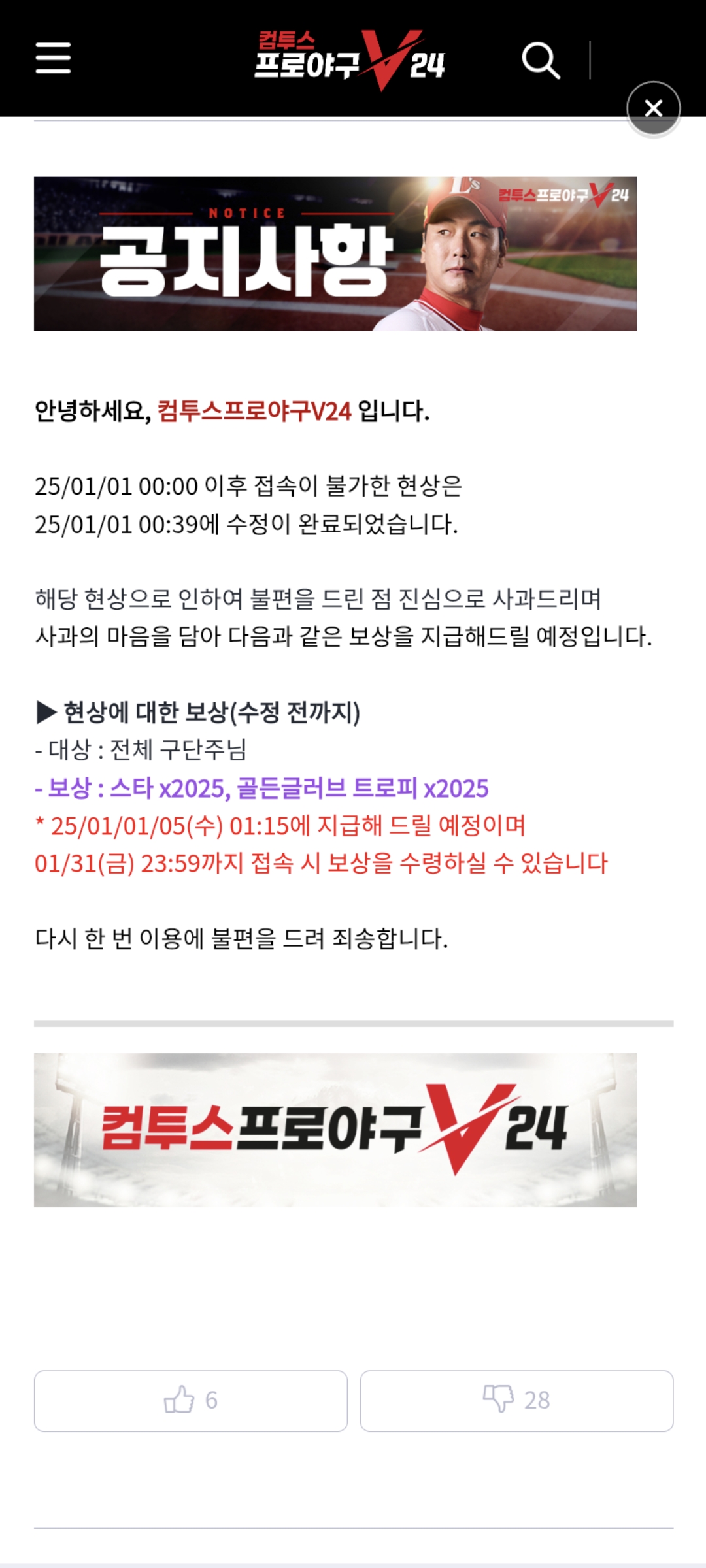Open the search magnifier

[x=540, y=61]
